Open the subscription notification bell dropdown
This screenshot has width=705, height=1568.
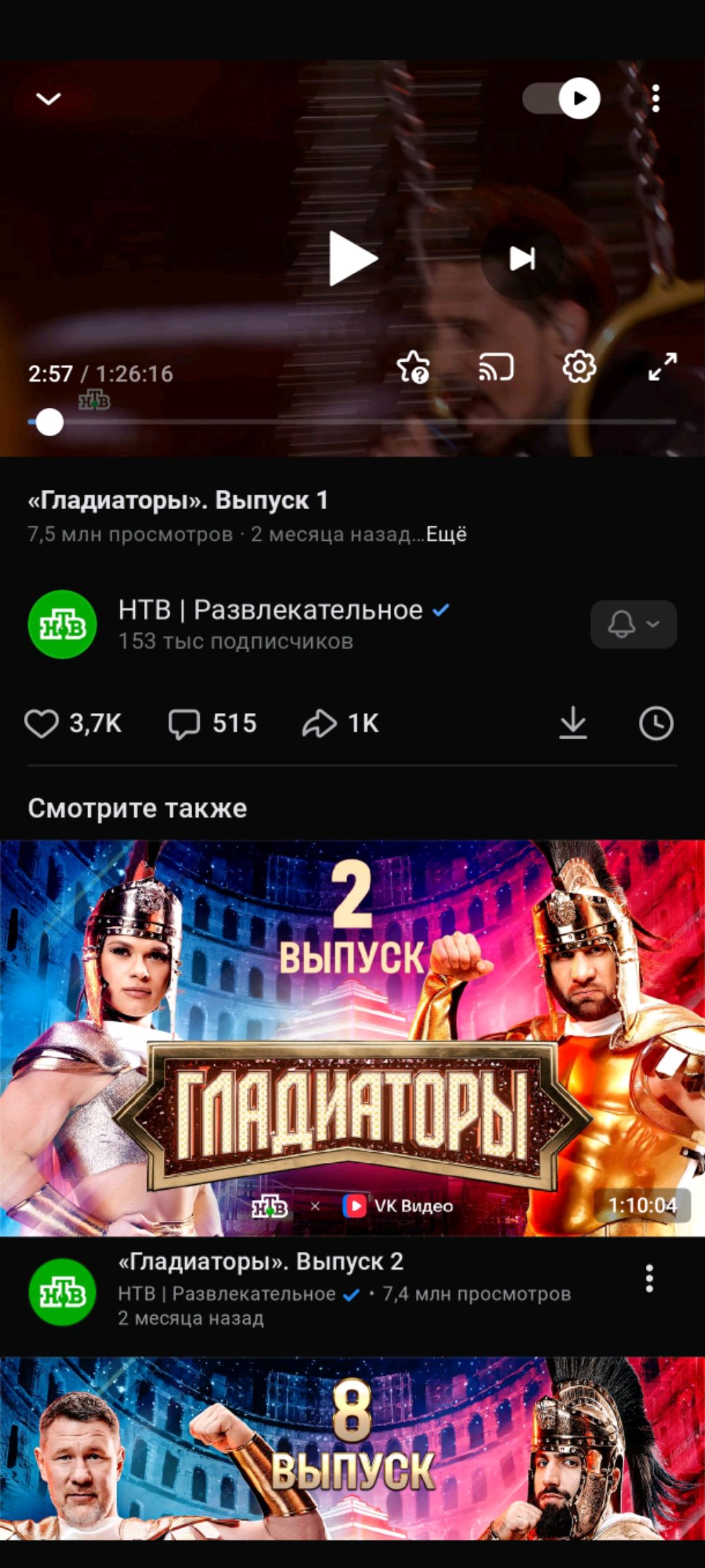click(x=633, y=624)
